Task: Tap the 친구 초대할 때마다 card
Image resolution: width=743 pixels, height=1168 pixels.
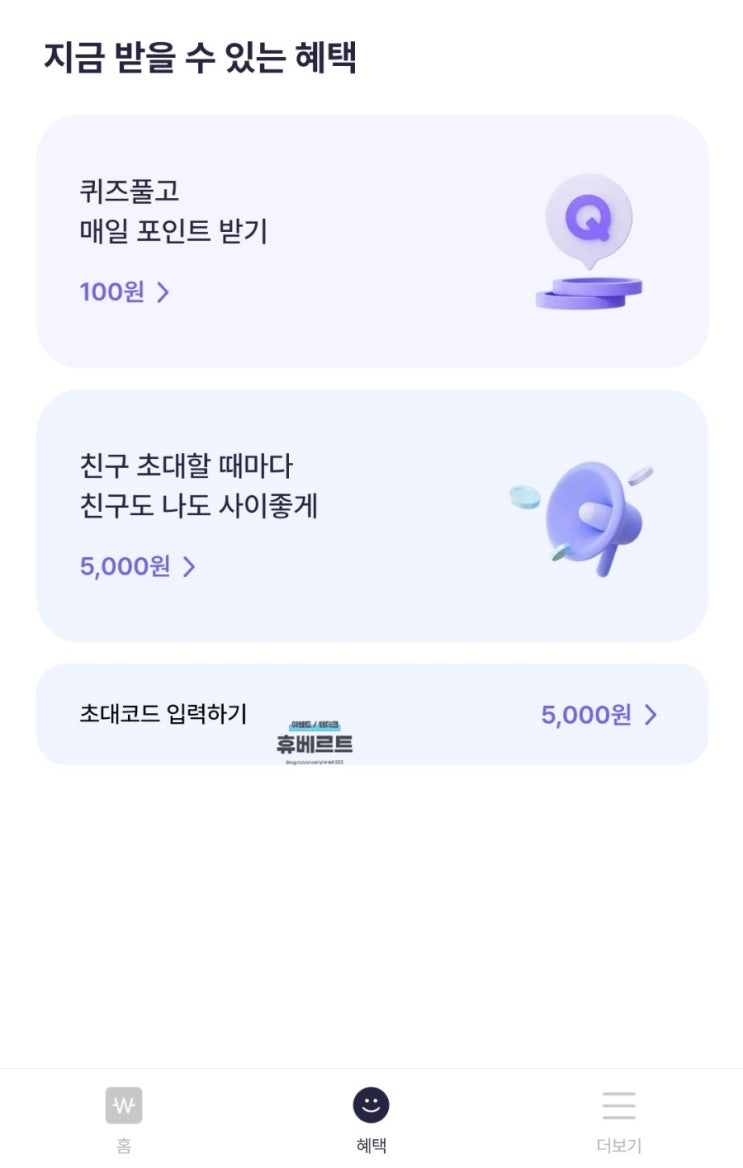Action: (371, 515)
